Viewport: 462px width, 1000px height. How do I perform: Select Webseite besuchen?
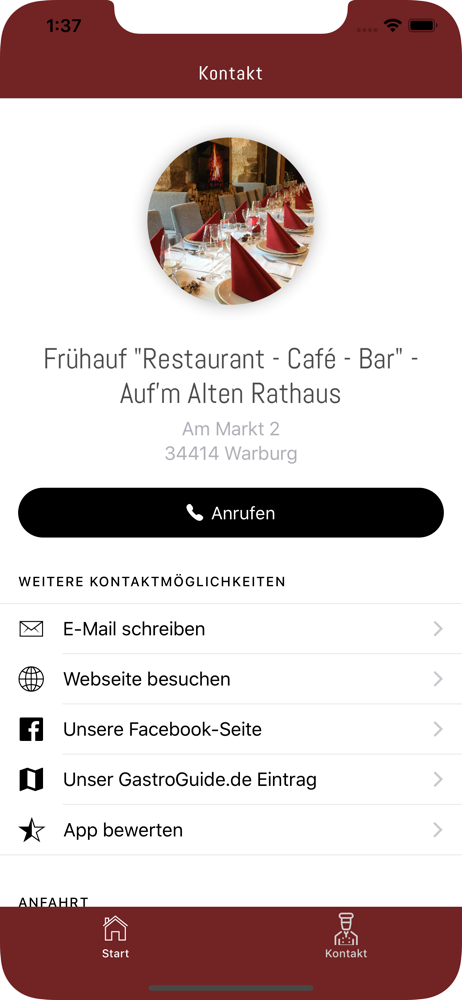(231, 679)
